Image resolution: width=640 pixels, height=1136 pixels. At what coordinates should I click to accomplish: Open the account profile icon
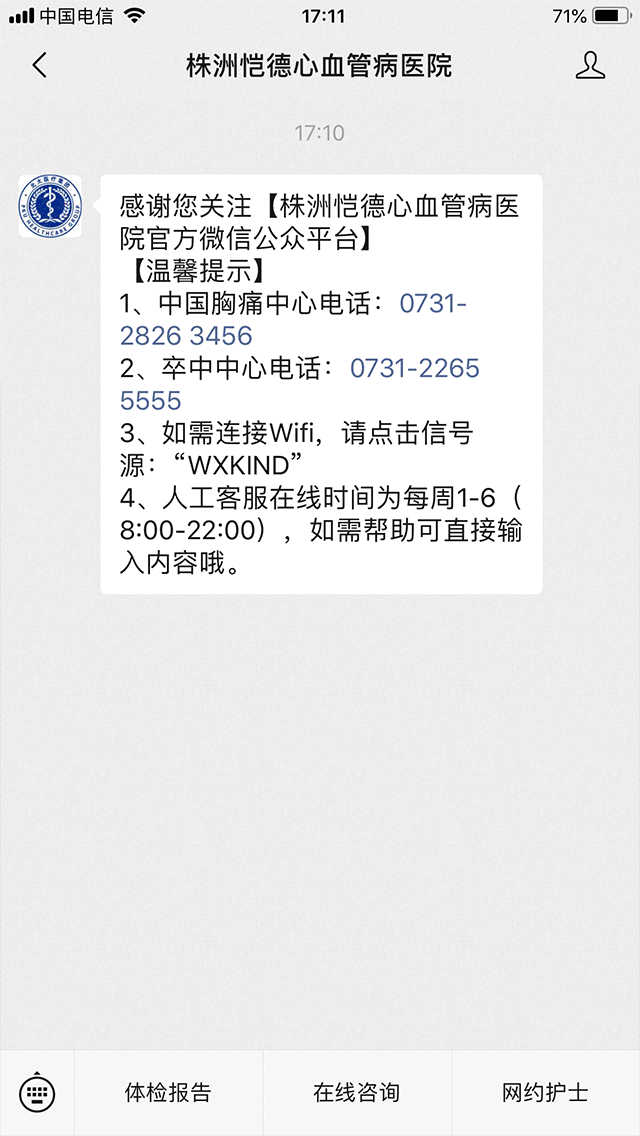(x=590, y=65)
